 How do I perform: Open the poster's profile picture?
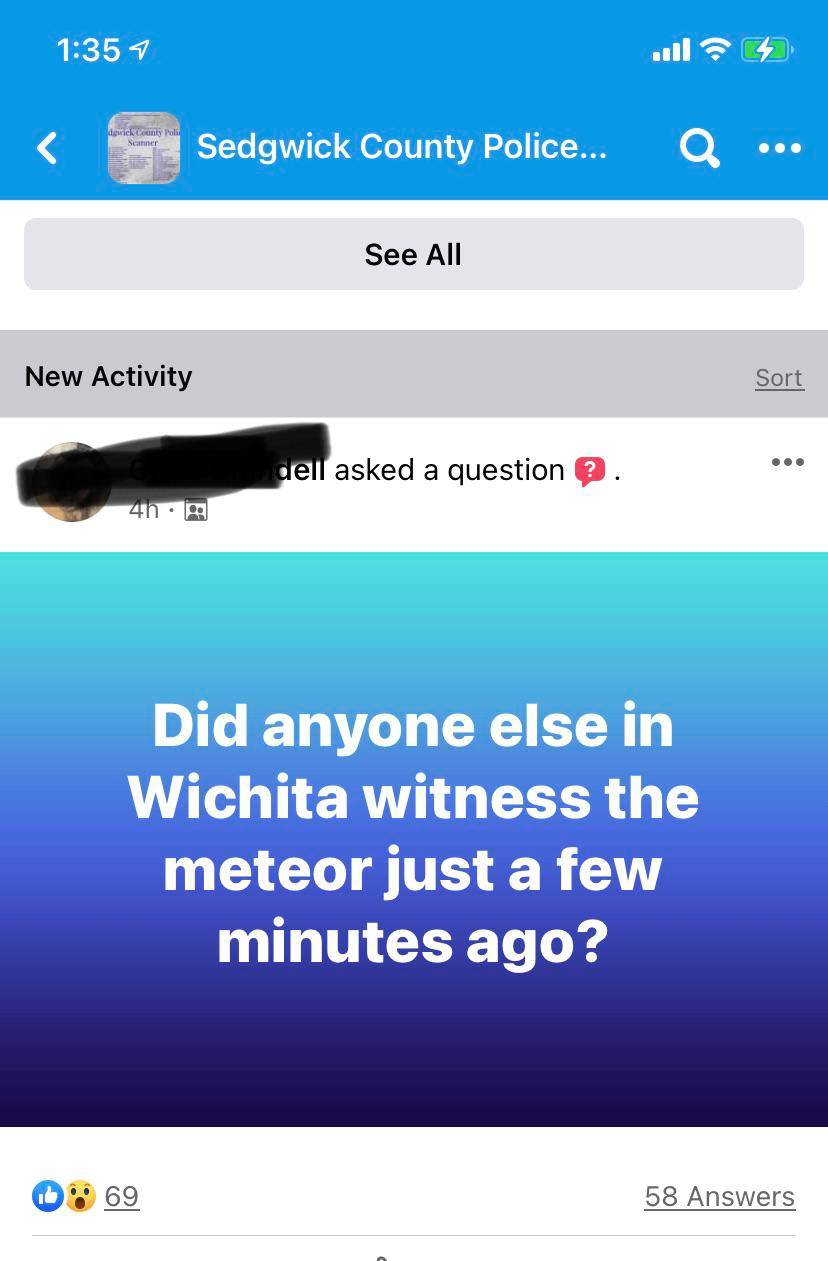click(70, 482)
